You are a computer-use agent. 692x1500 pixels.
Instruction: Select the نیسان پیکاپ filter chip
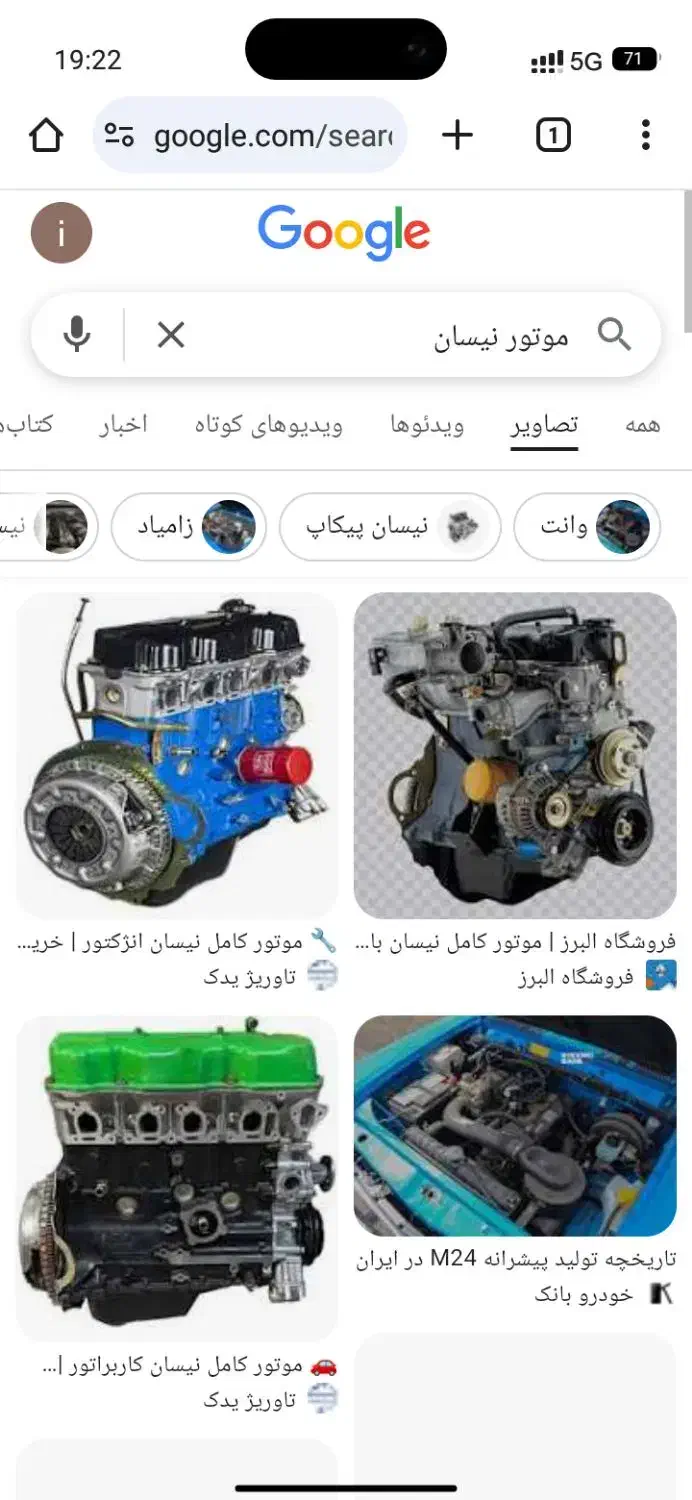click(390, 527)
